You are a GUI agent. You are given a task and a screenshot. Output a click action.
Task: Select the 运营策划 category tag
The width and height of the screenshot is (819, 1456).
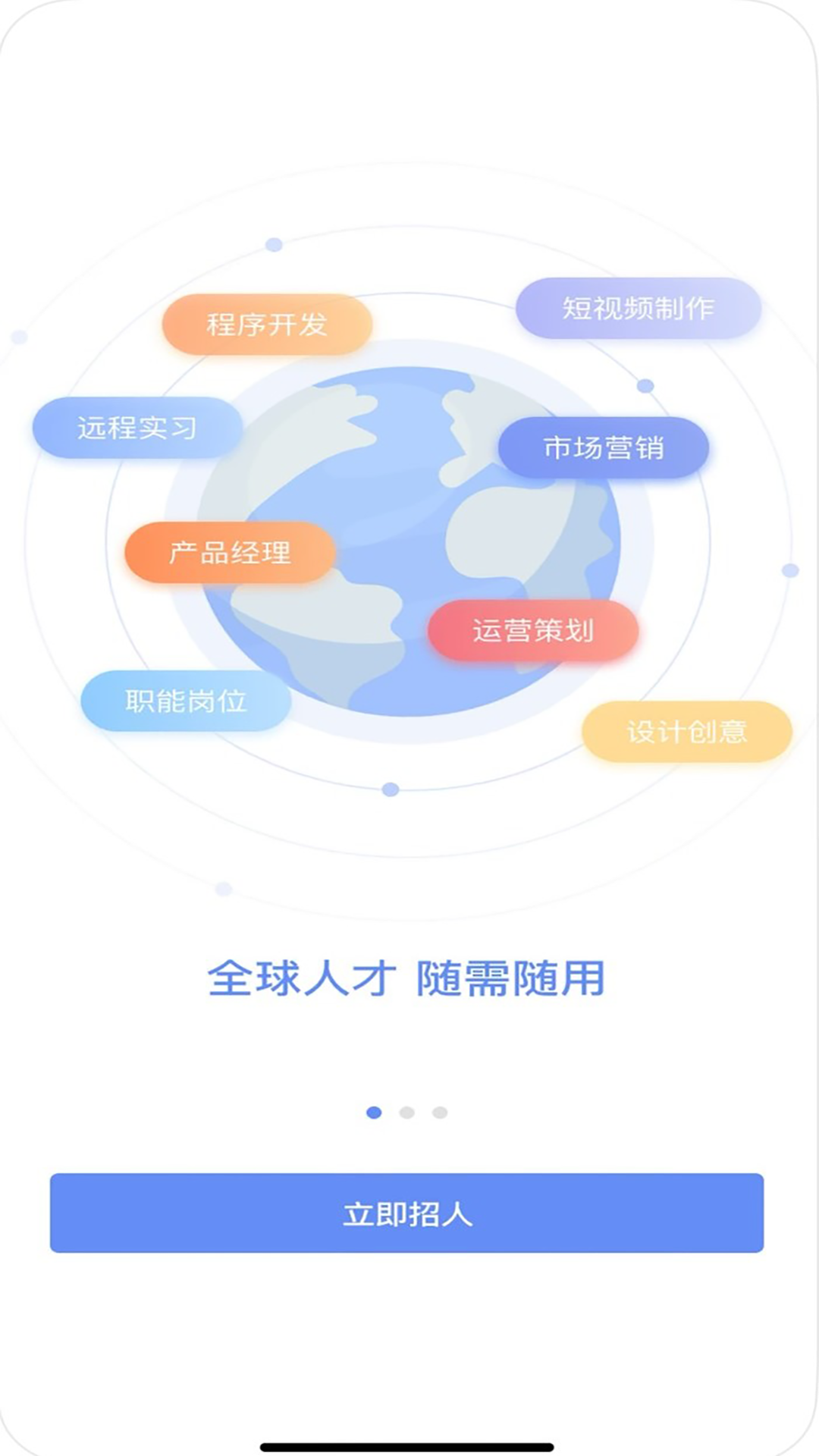(x=532, y=629)
